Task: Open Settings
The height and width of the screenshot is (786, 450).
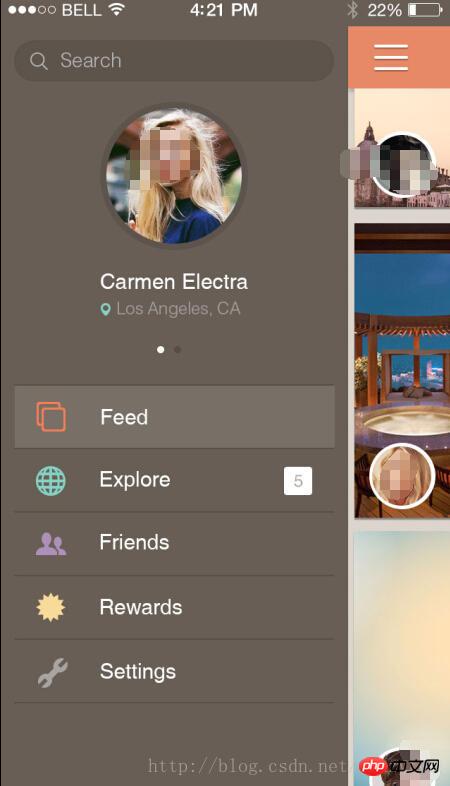Action: point(174,671)
